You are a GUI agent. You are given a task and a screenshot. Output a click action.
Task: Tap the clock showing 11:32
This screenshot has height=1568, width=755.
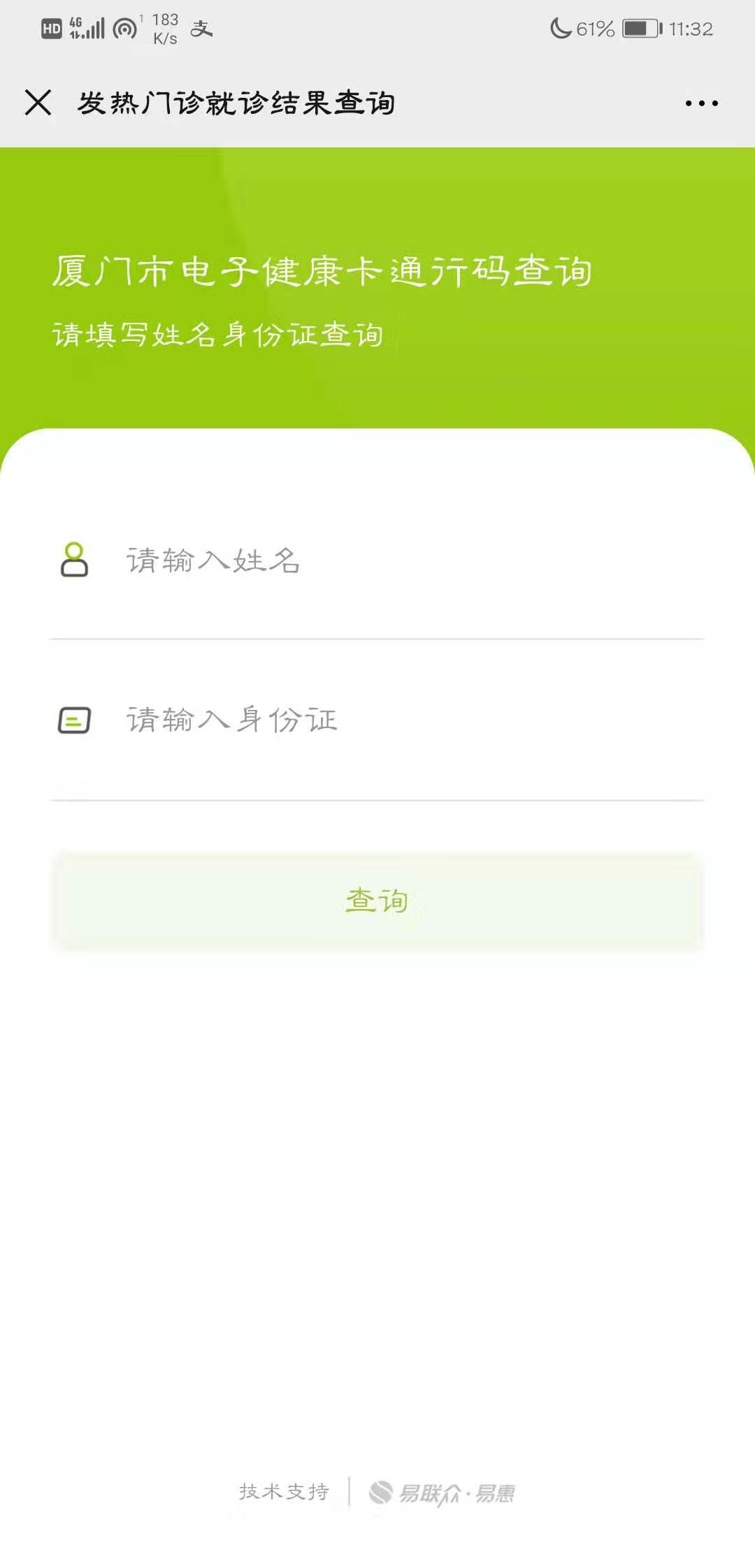pos(689,28)
